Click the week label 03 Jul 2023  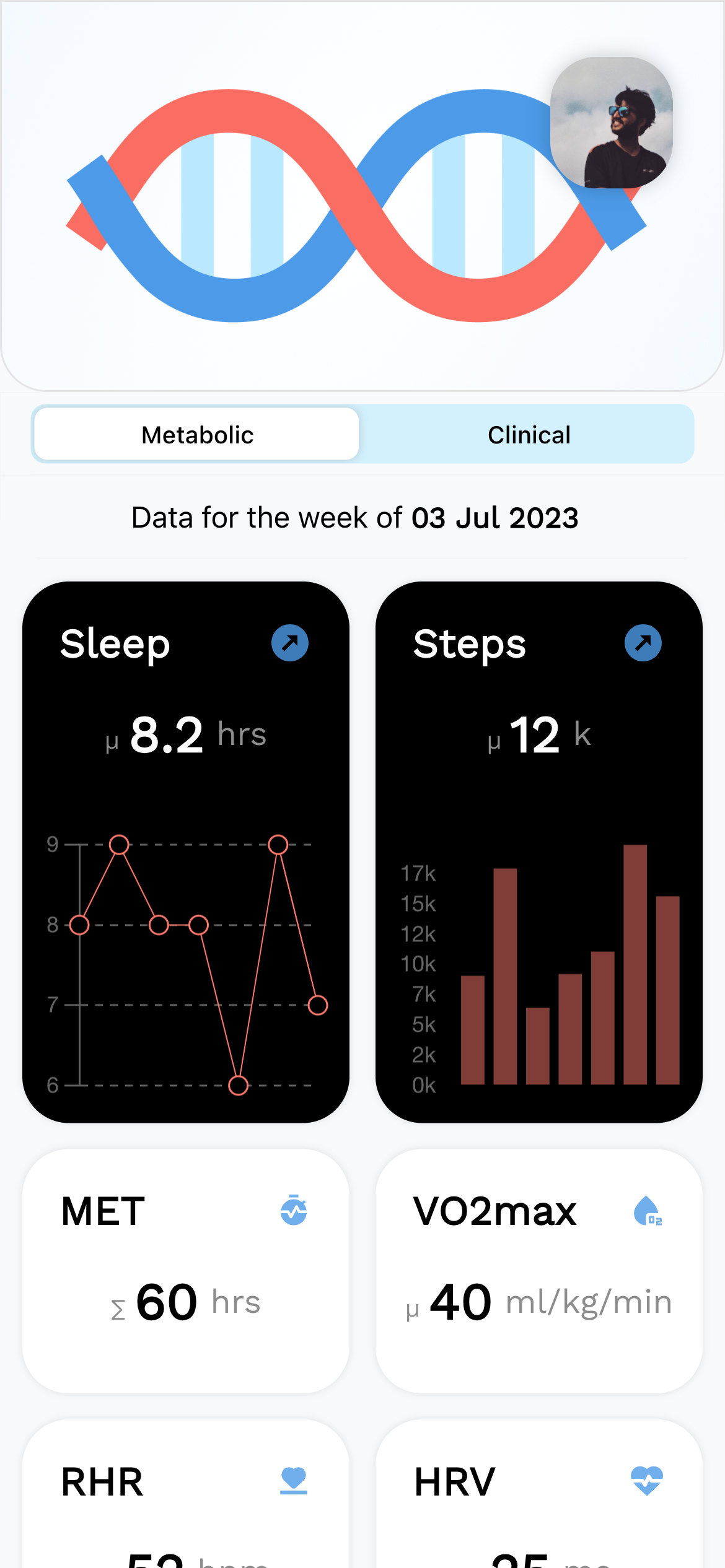tap(493, 517)
